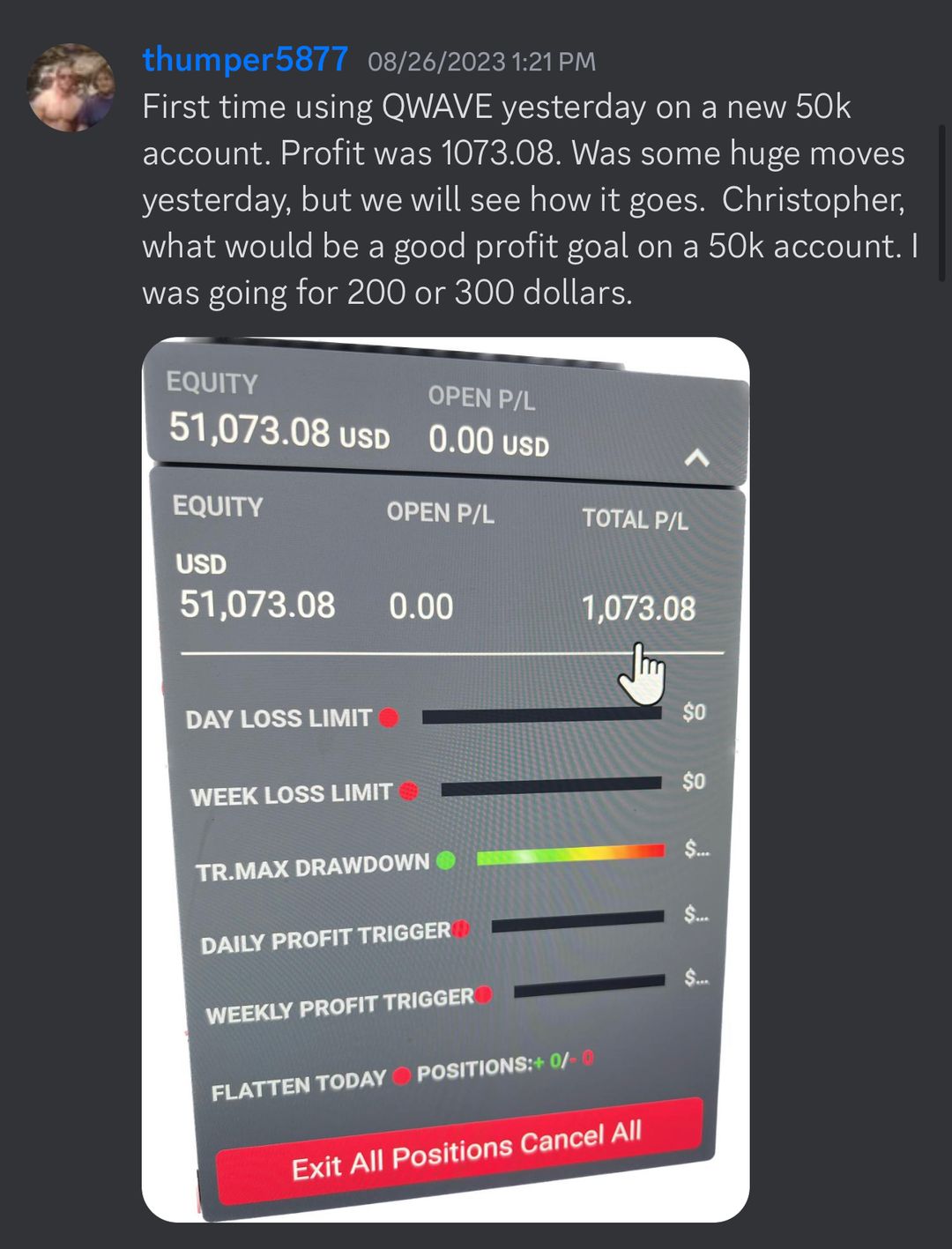
Task: Toggle the Weekly Profit Trigger indicator
Action: tap(481, 997)
